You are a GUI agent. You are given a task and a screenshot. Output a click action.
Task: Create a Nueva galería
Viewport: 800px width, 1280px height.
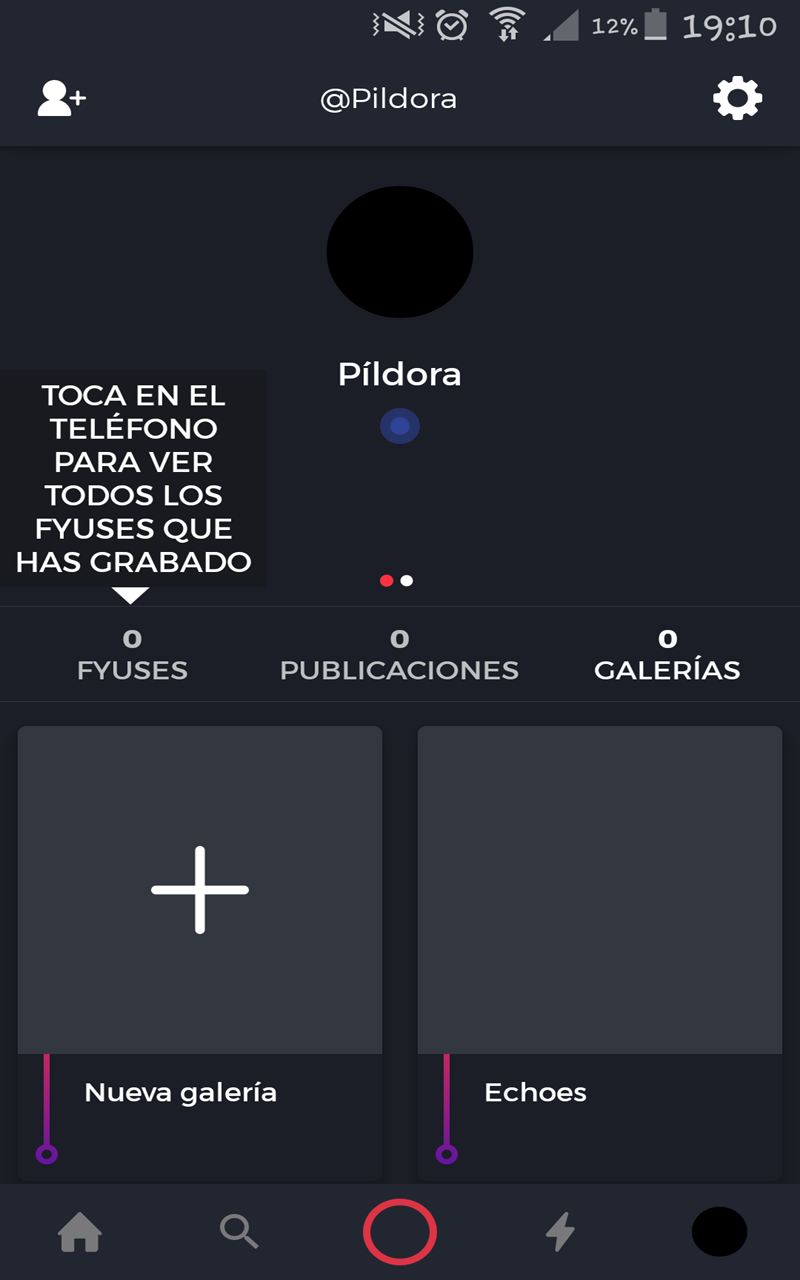(200, 953)
